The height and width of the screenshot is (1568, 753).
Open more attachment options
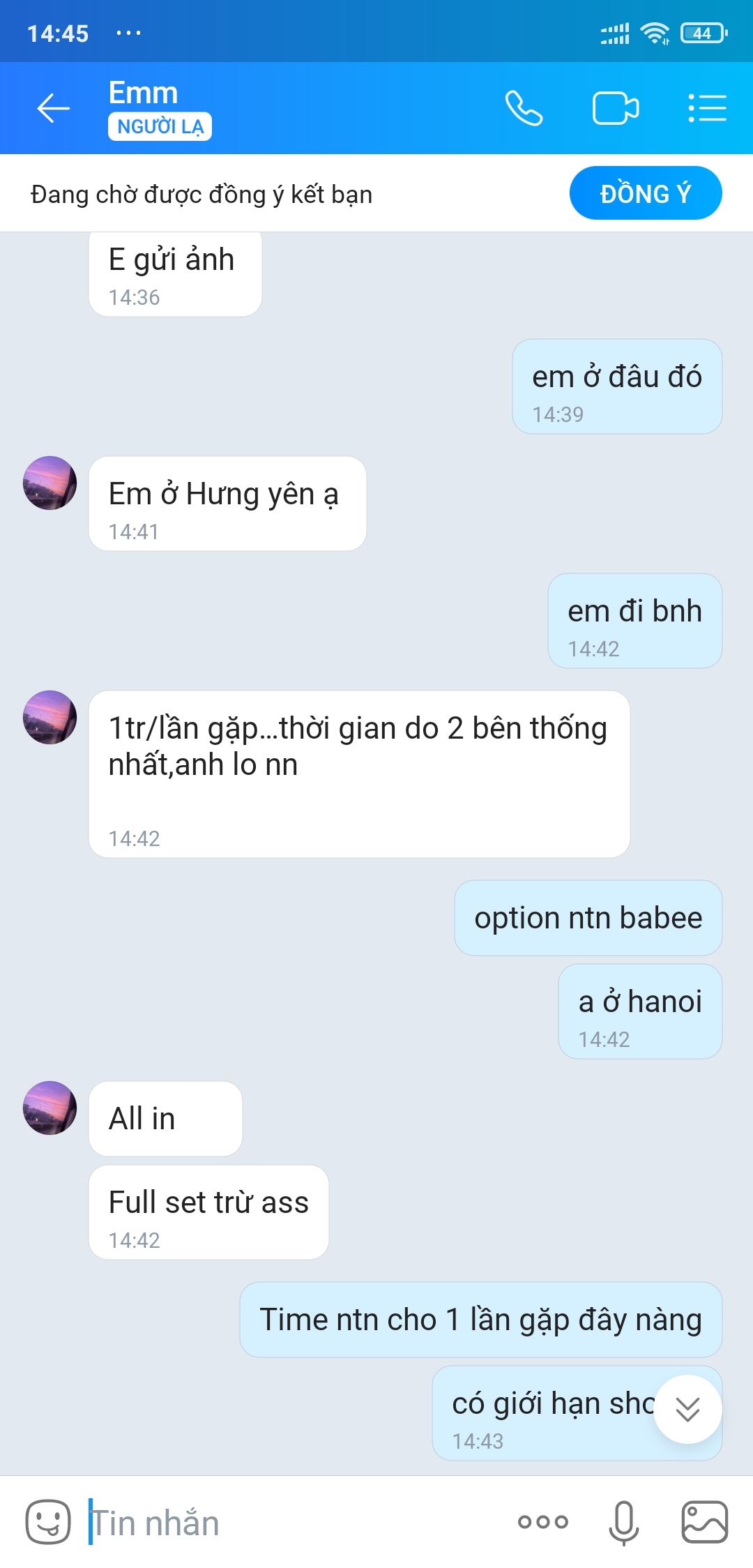(x=542, y=1522)
